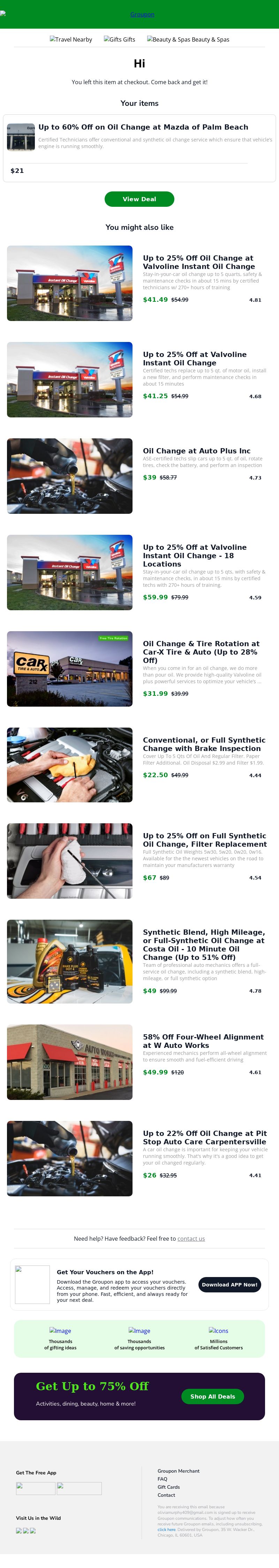View the Valvoline 18 Locations deal

point(195,555)
